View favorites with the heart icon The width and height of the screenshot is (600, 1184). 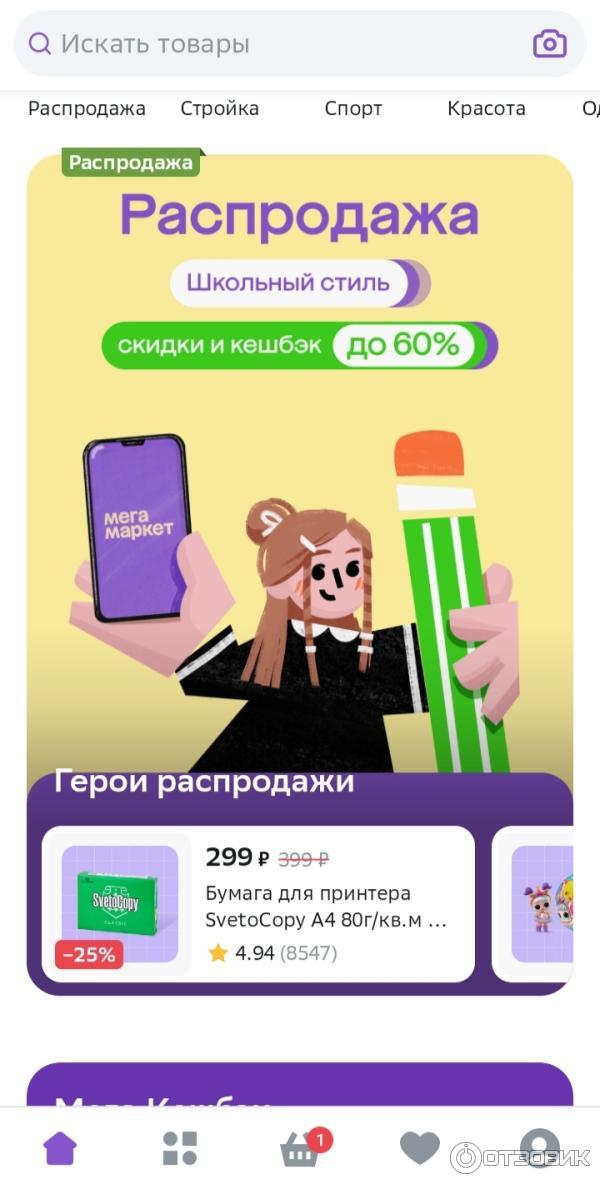pos(420,1147)
